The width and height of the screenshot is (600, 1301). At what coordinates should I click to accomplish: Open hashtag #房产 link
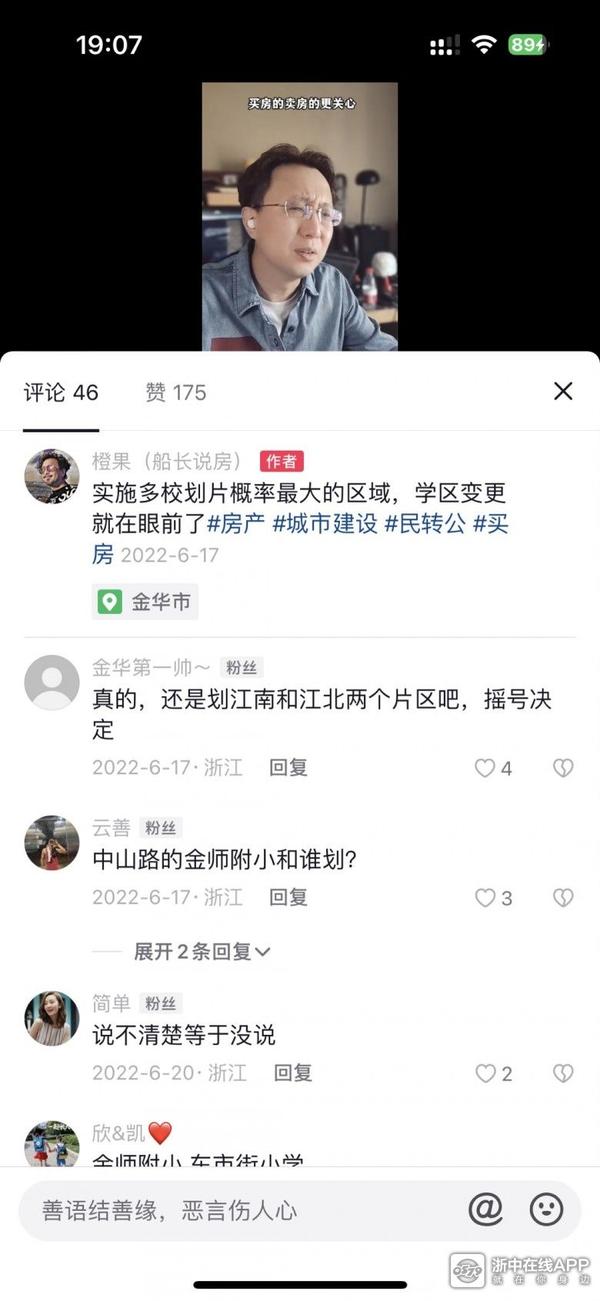236,523
